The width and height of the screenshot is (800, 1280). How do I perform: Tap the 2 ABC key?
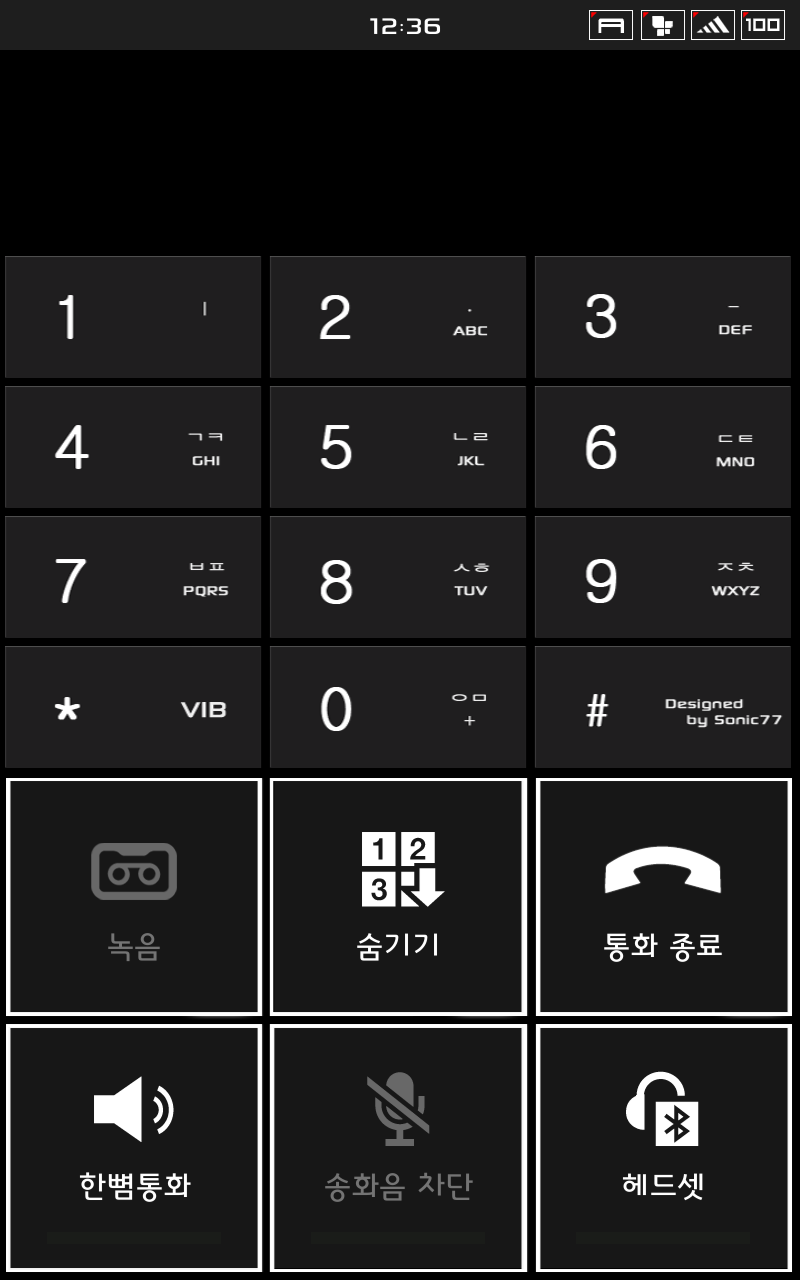(x=398, y=317)
